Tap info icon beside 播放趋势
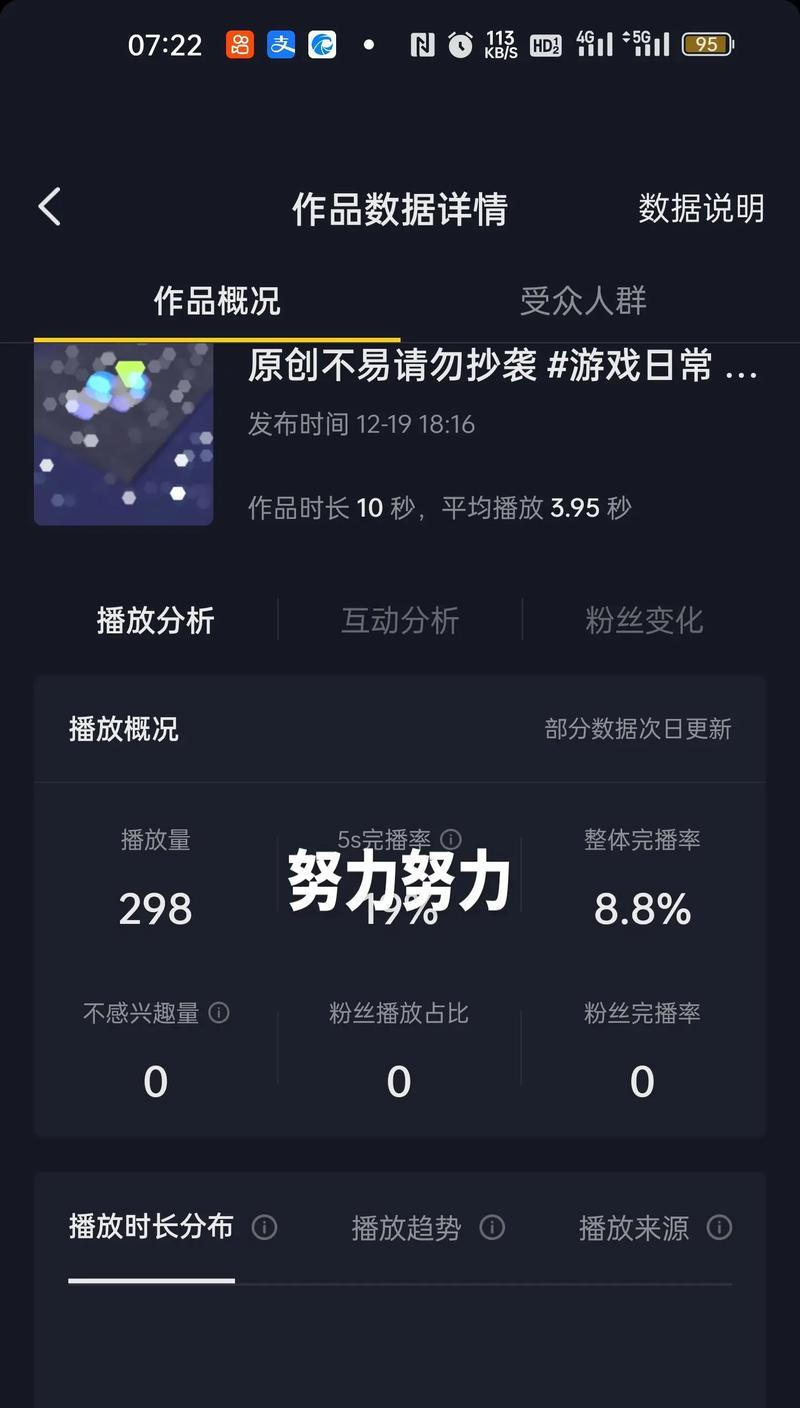800x1408 pixels. pos(492,1227)
